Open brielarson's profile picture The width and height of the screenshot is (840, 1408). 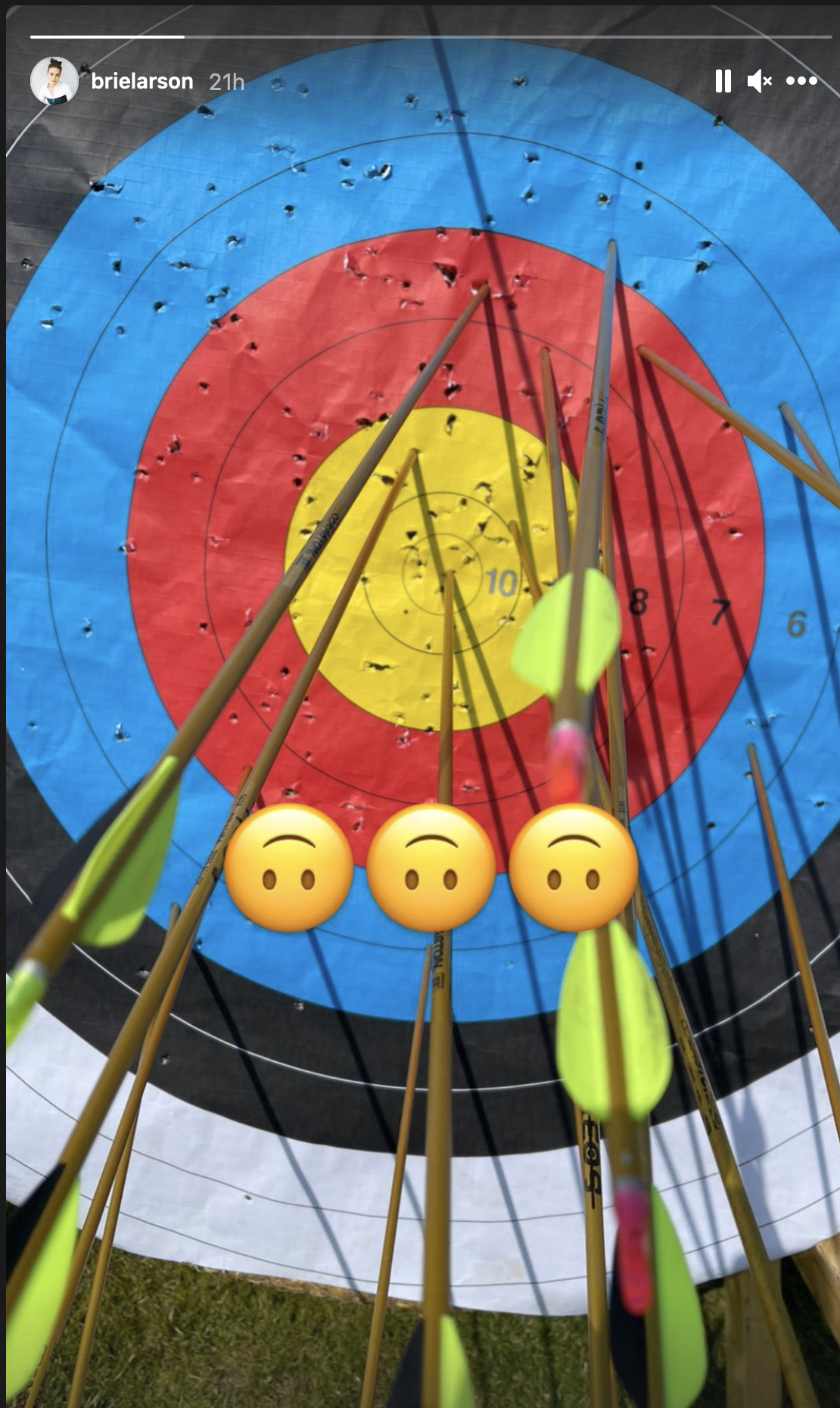coord(54,80)
